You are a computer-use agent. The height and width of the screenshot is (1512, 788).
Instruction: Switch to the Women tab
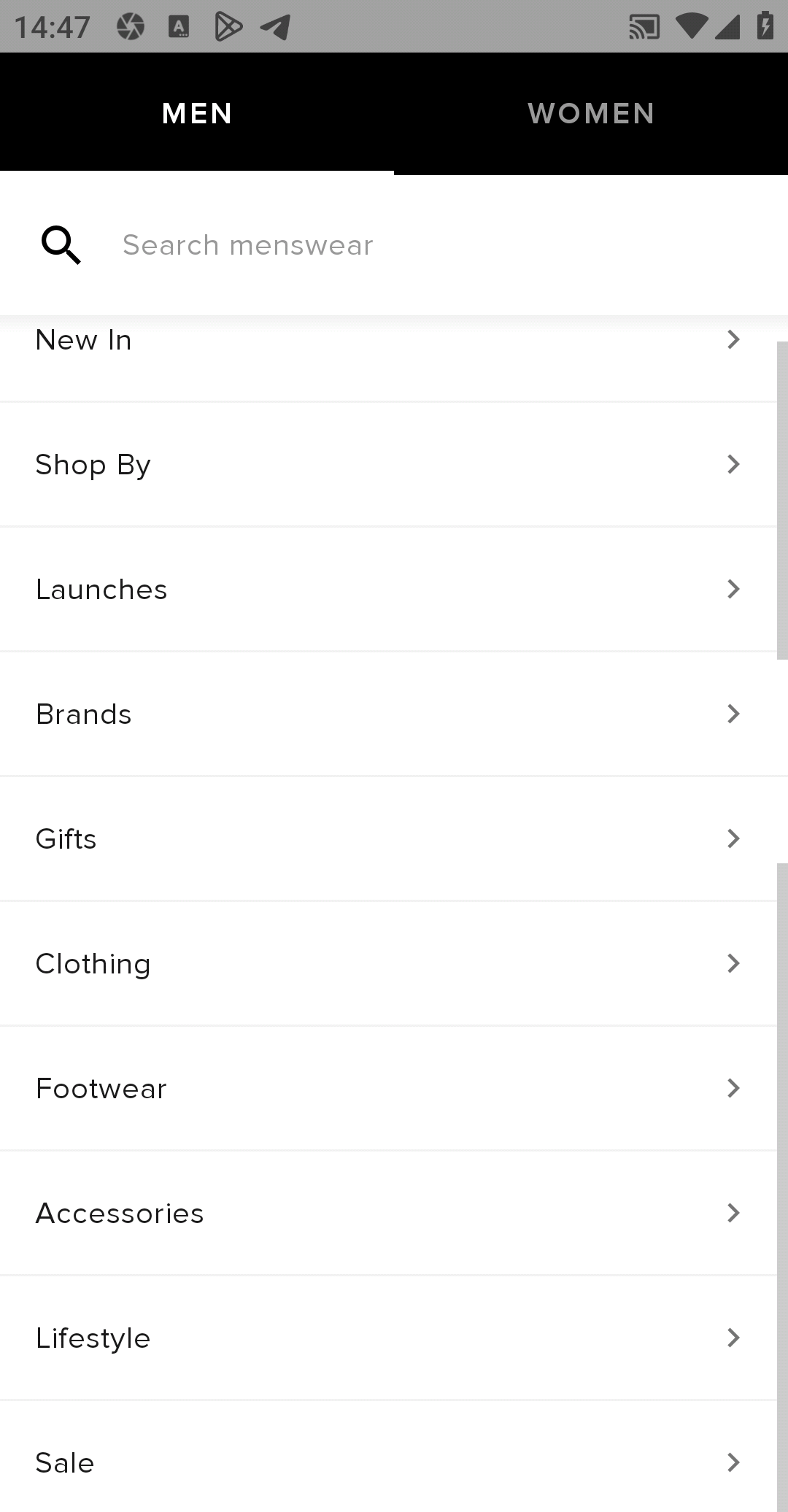(x=591, y=114)
